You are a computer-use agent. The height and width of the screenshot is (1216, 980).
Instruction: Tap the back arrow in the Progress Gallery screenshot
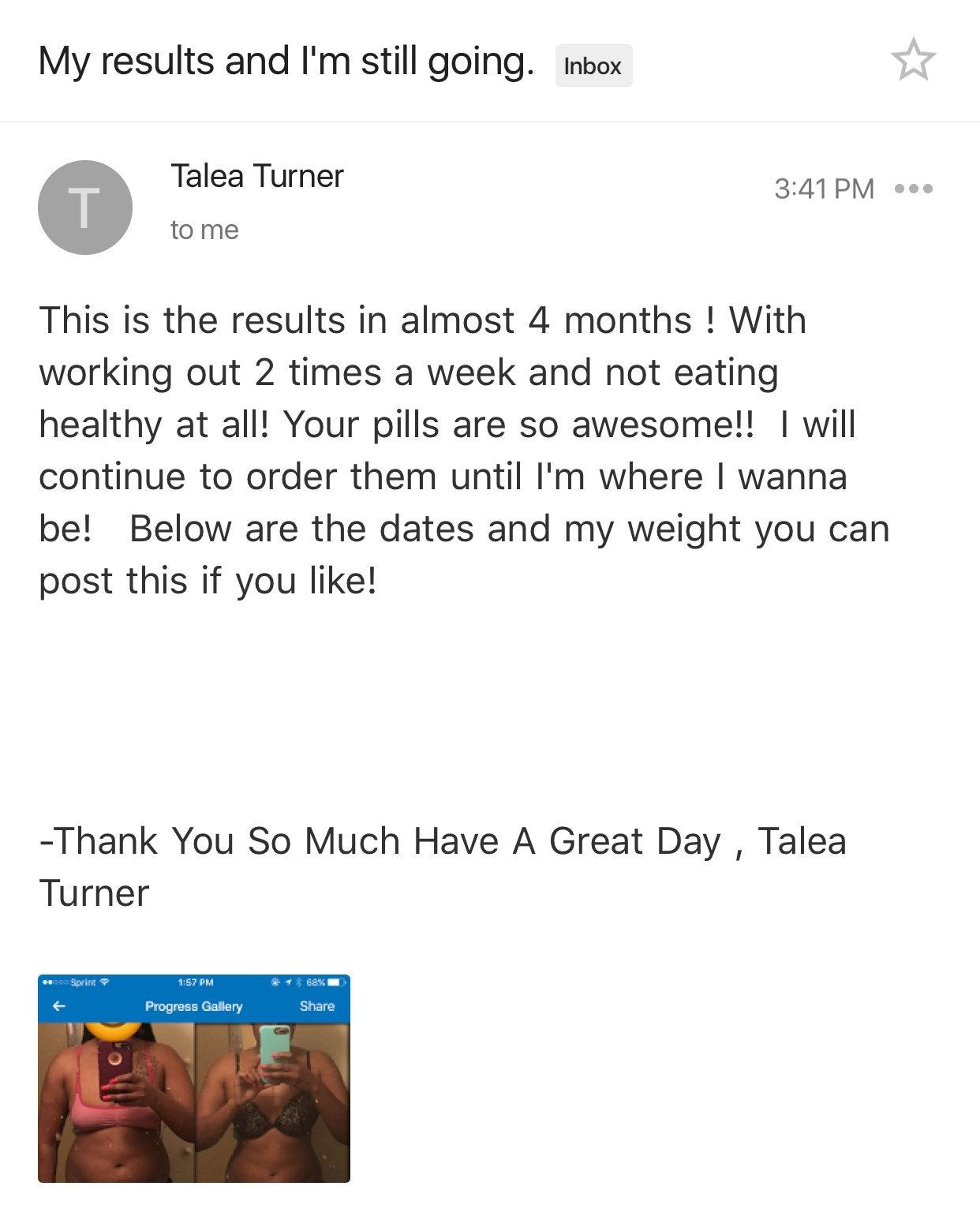point(58,1006)
